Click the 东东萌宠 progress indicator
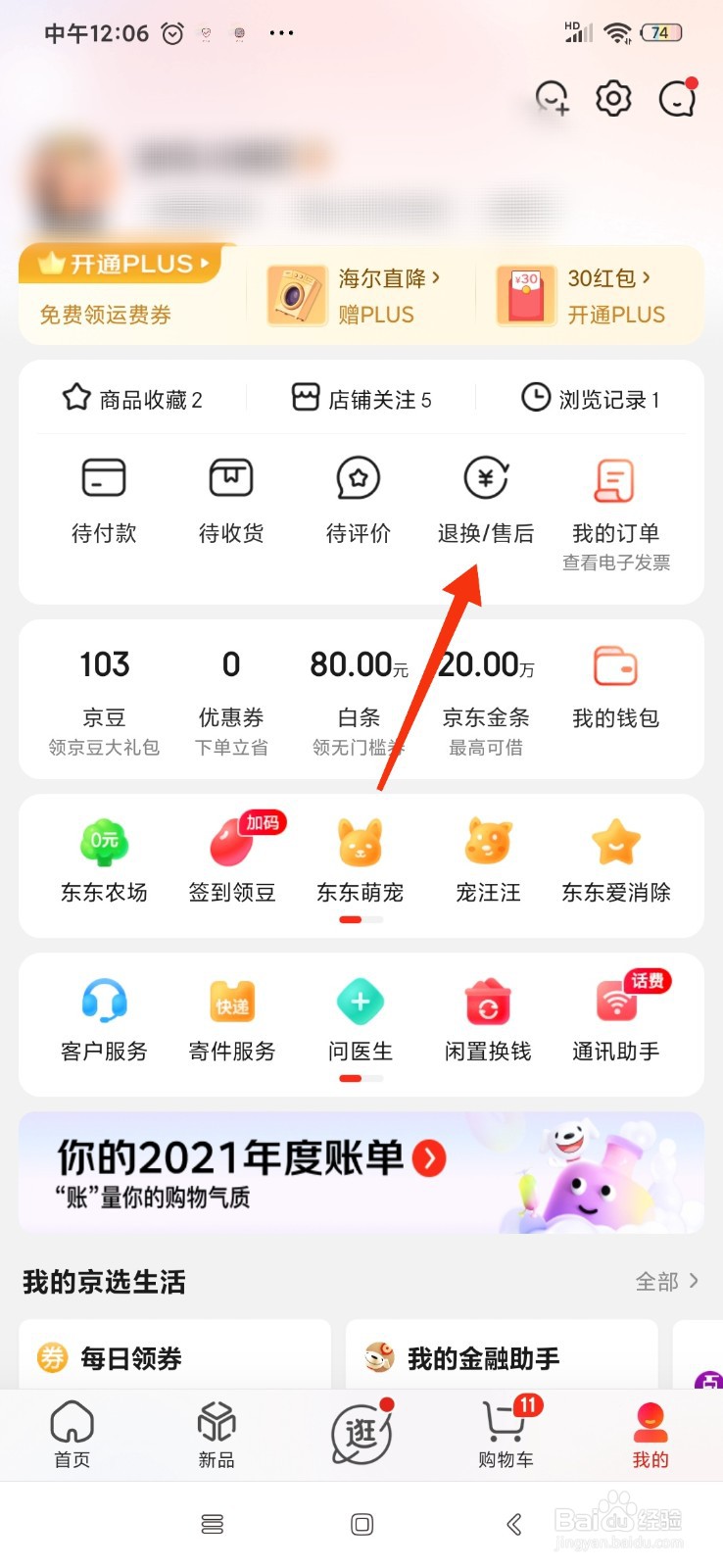The image size is (723, 1568). pyautogui.click(x=359, y=919)
